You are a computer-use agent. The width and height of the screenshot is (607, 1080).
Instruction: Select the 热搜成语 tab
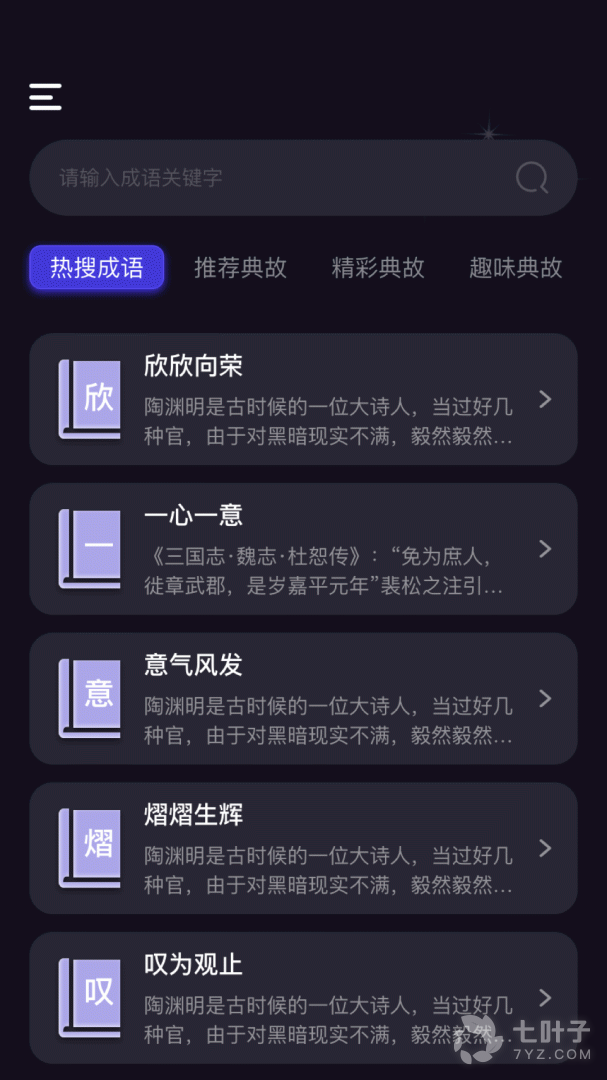(97, 268)
